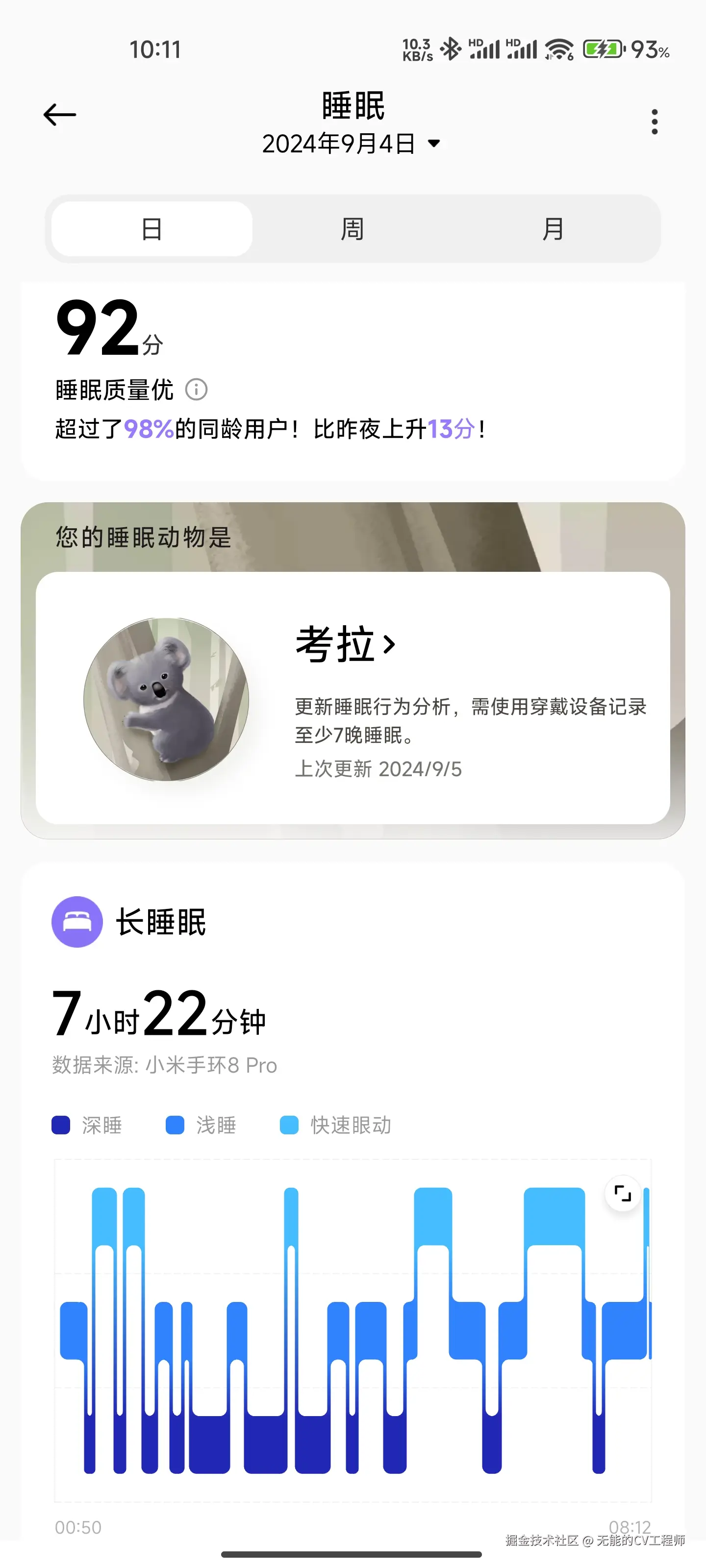Click the back arrow to return
The height and width of the screenshot is (1568, 706).
pyautogui.click(x=60, y=114)
